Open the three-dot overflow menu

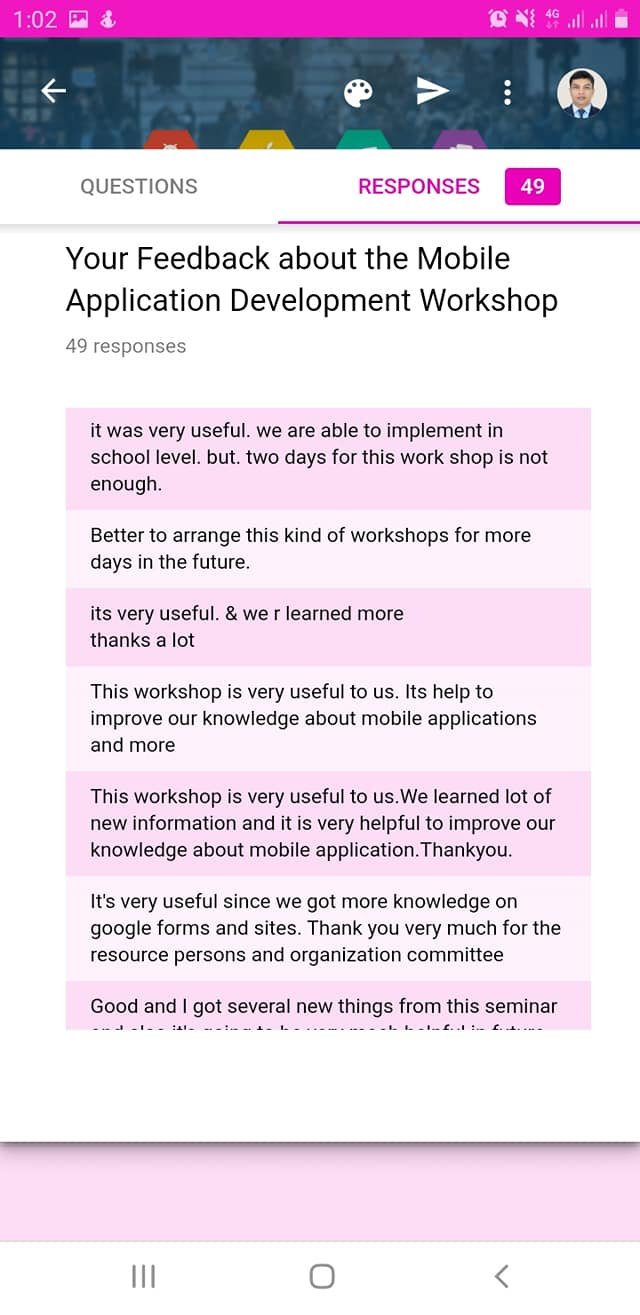click(507, 93)
